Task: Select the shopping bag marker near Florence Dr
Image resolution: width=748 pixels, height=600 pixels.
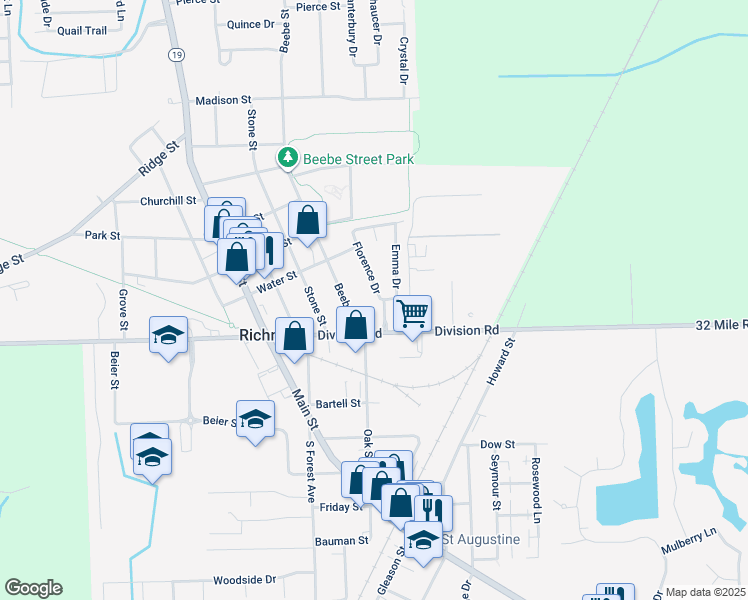Action: click(x=307, y=221)
